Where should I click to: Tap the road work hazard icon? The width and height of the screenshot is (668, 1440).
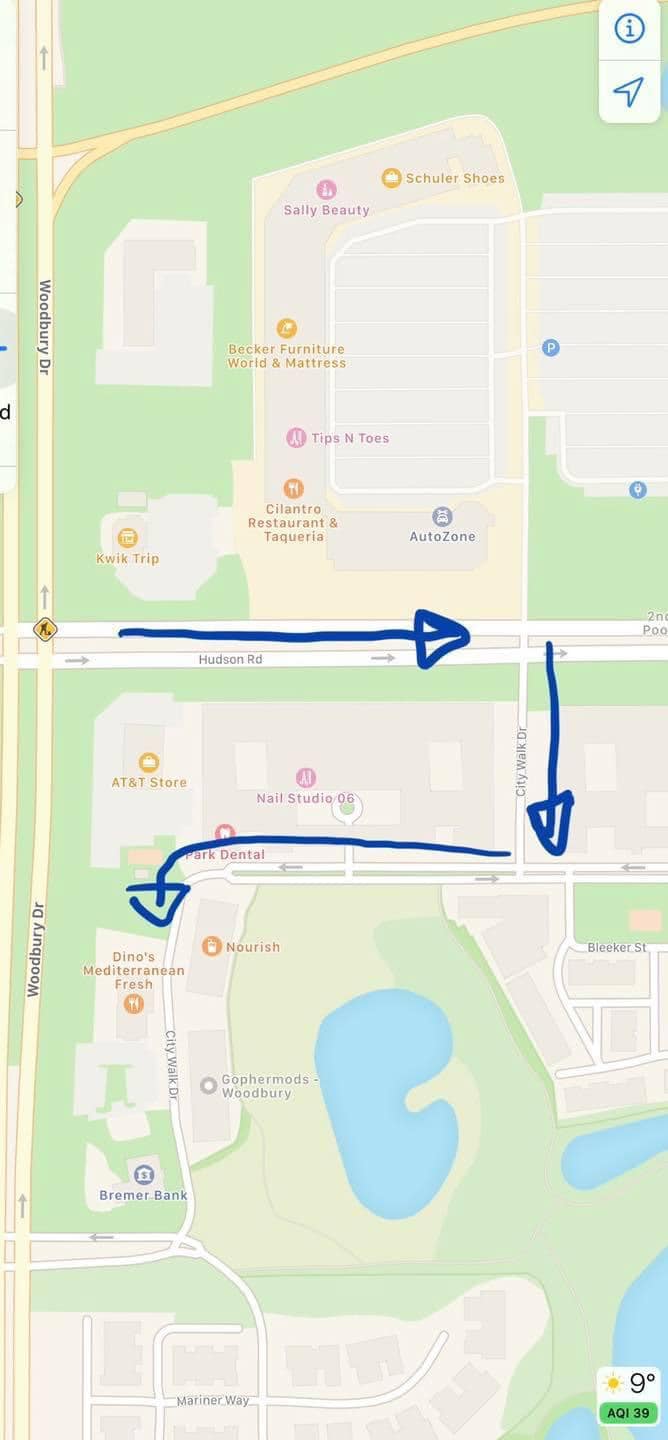tap(45, 629)
